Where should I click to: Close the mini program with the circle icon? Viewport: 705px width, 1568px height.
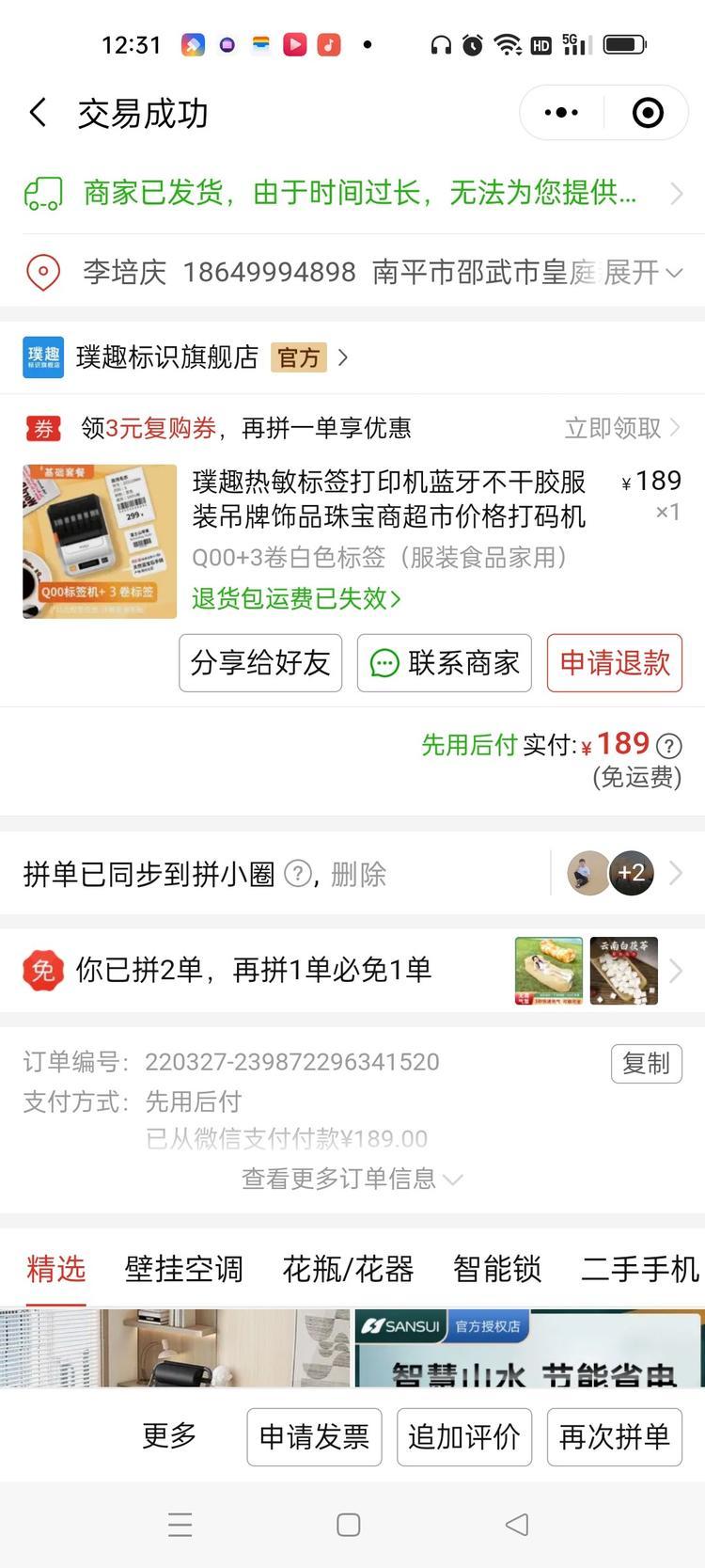pos(648,113)
